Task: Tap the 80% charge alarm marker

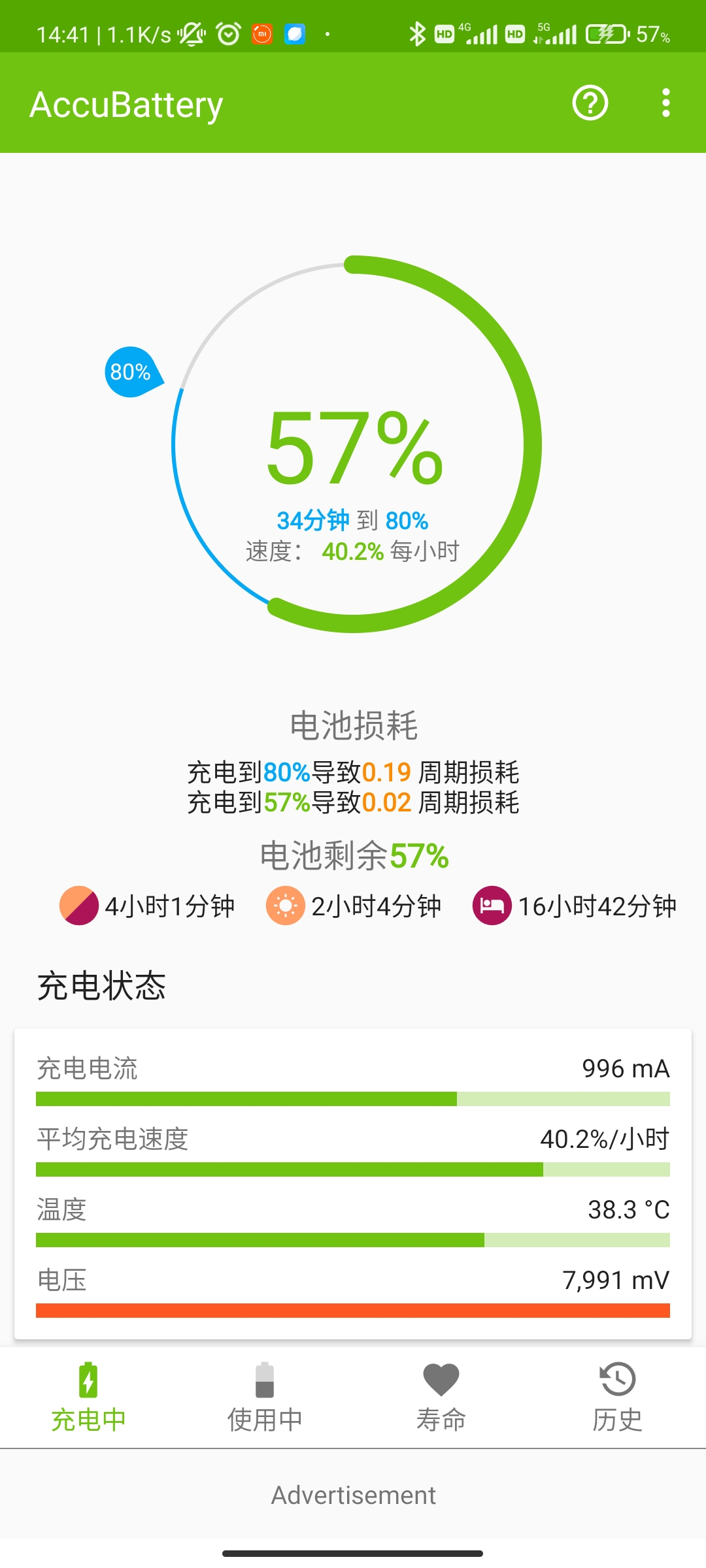Action: [x=131, y=372]
